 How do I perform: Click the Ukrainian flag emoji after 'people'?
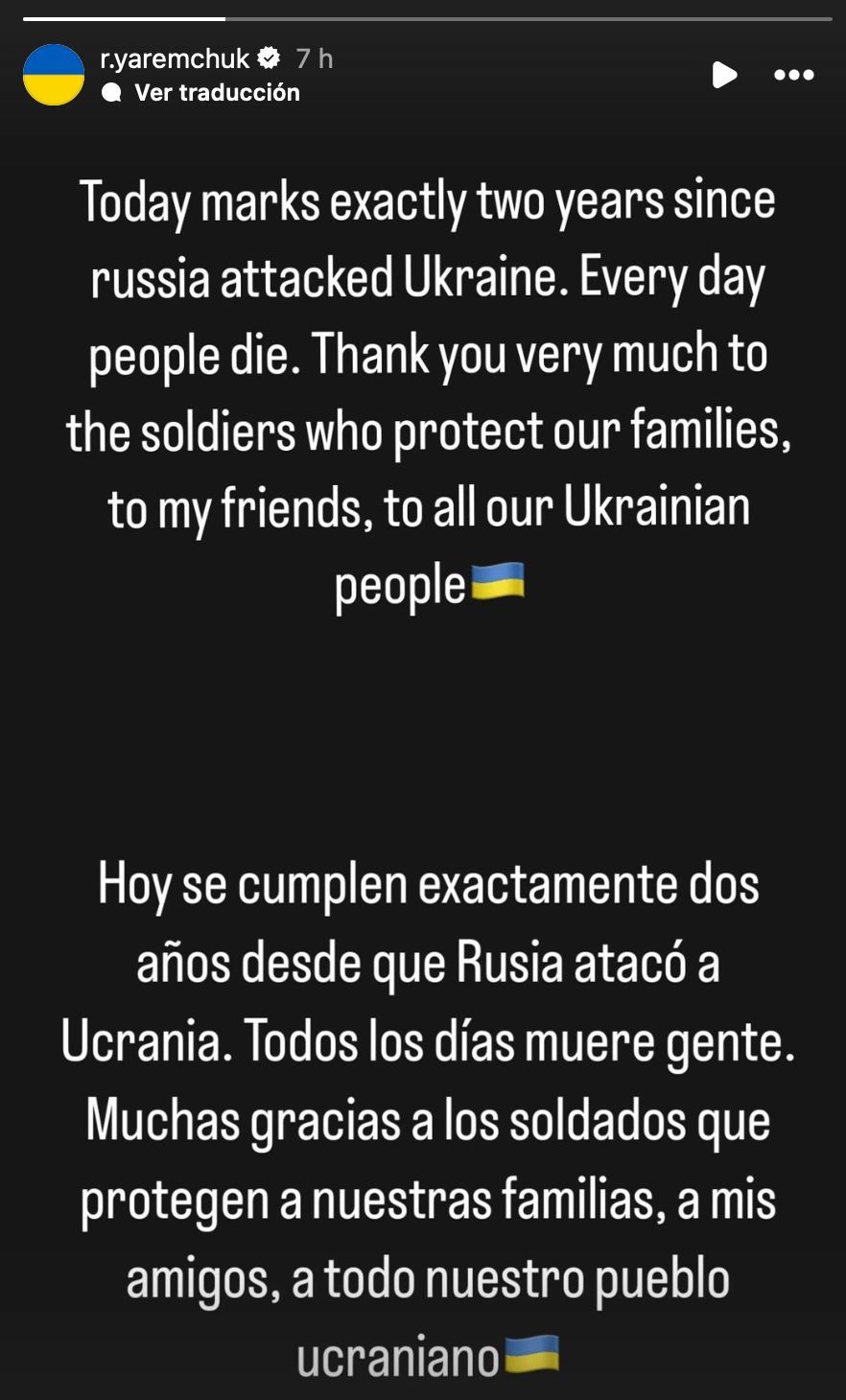coord(499,580)
